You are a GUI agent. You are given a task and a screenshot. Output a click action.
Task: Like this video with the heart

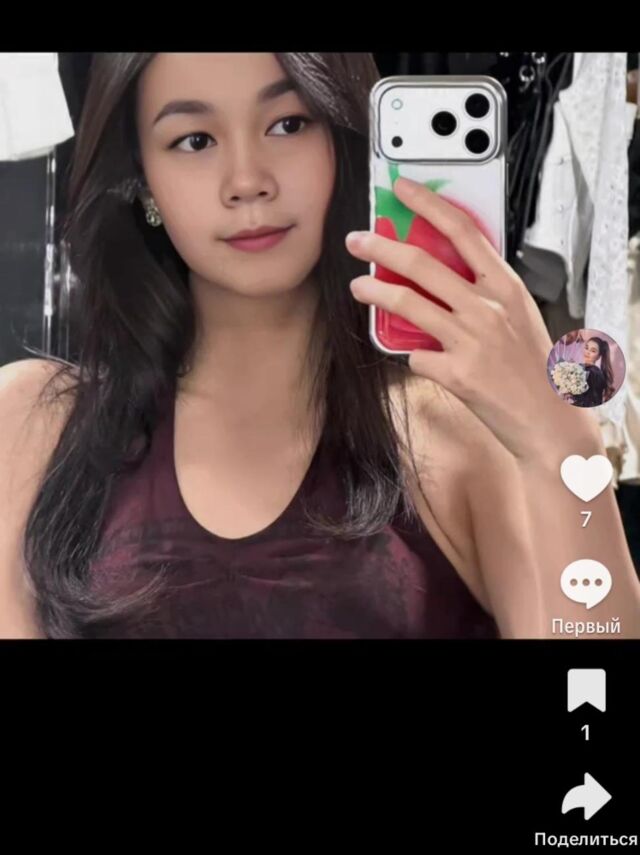point(586,478)
